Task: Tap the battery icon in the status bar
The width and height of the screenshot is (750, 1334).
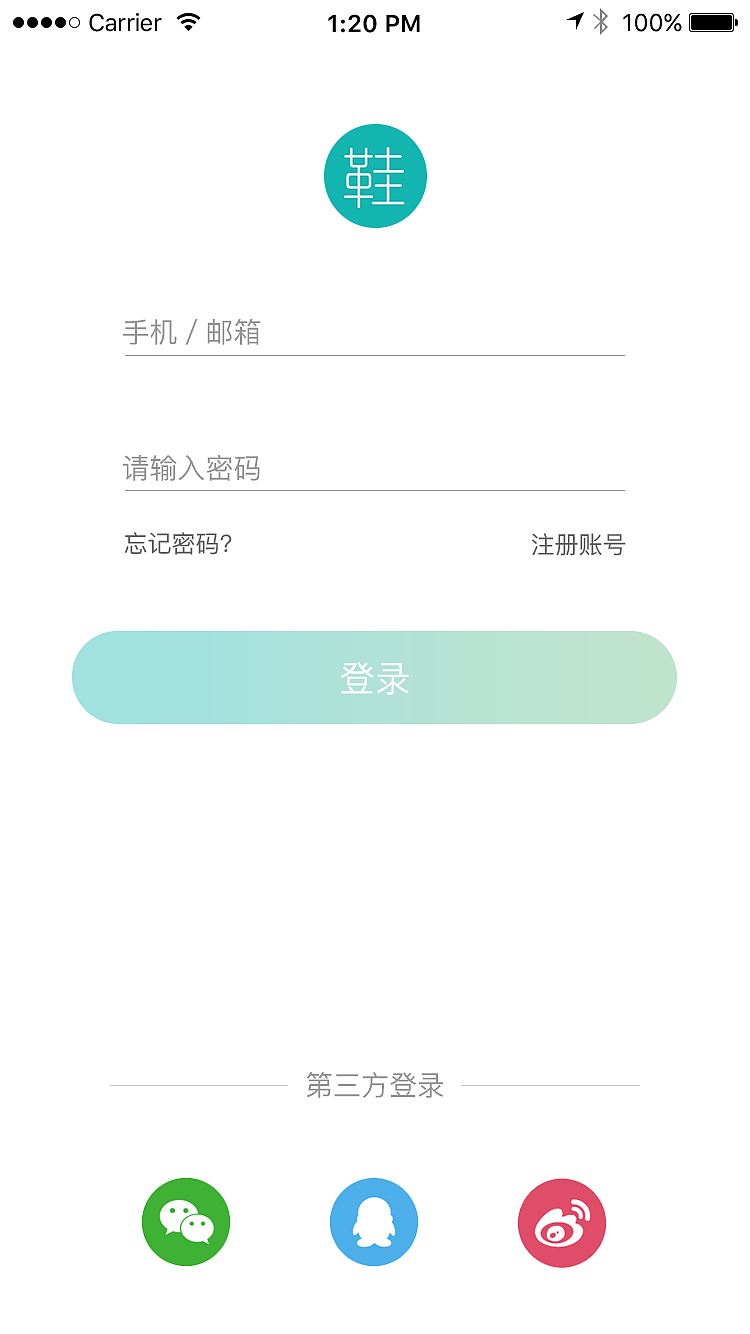Action: click(712, 22)
